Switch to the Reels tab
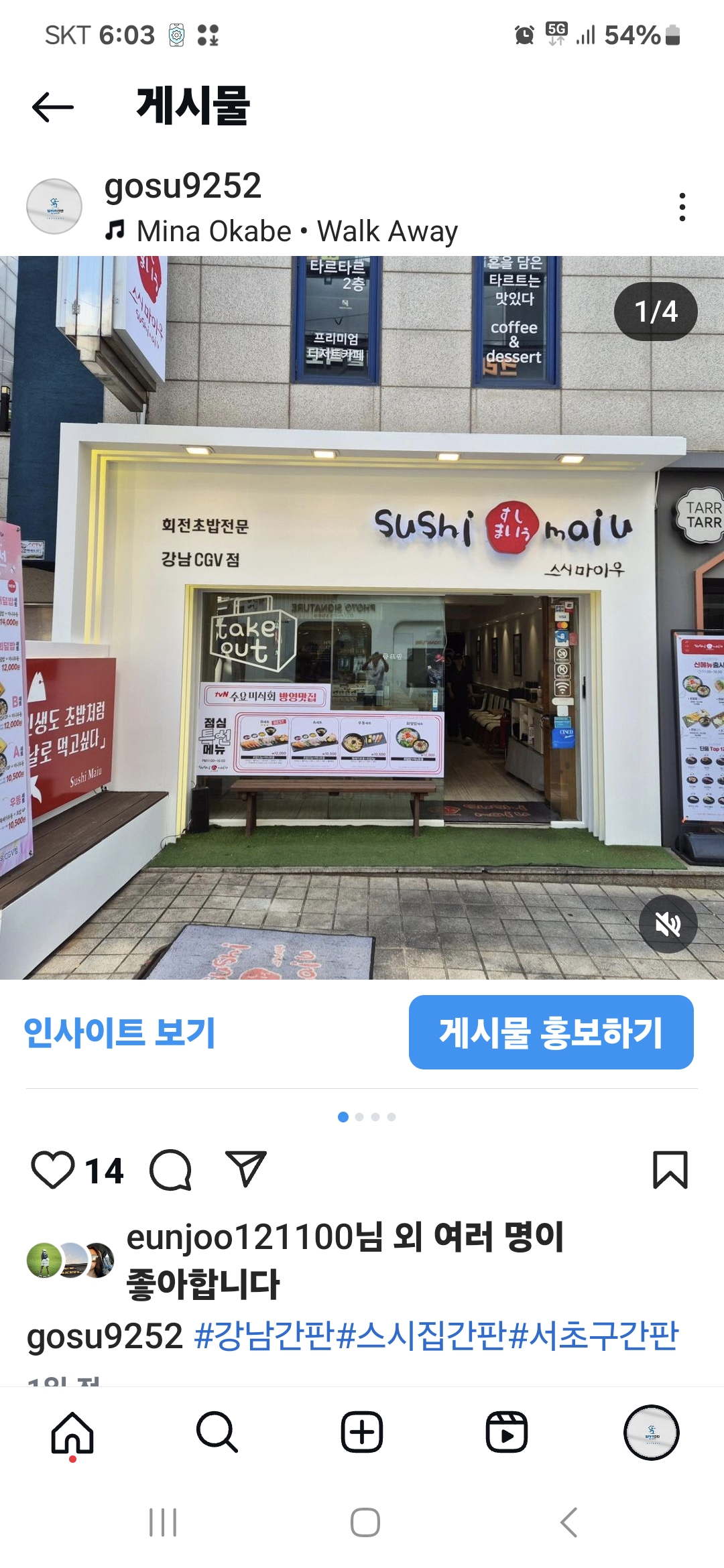 click(x=507, y=1432)
